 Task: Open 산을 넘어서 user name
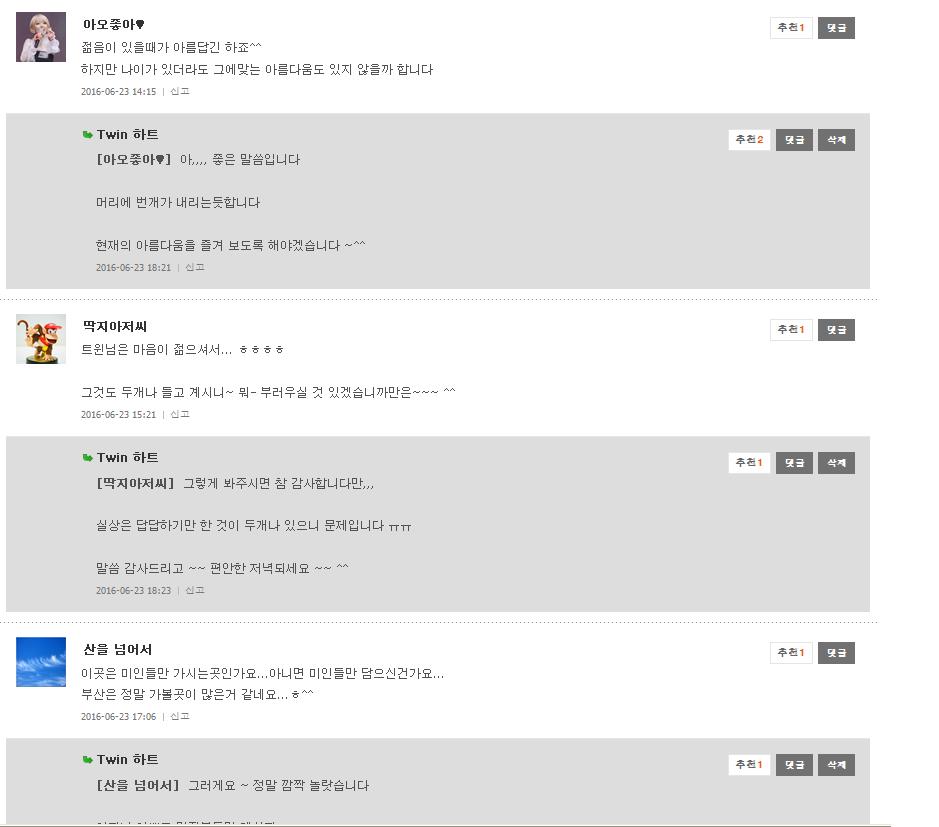coord(118,649)
